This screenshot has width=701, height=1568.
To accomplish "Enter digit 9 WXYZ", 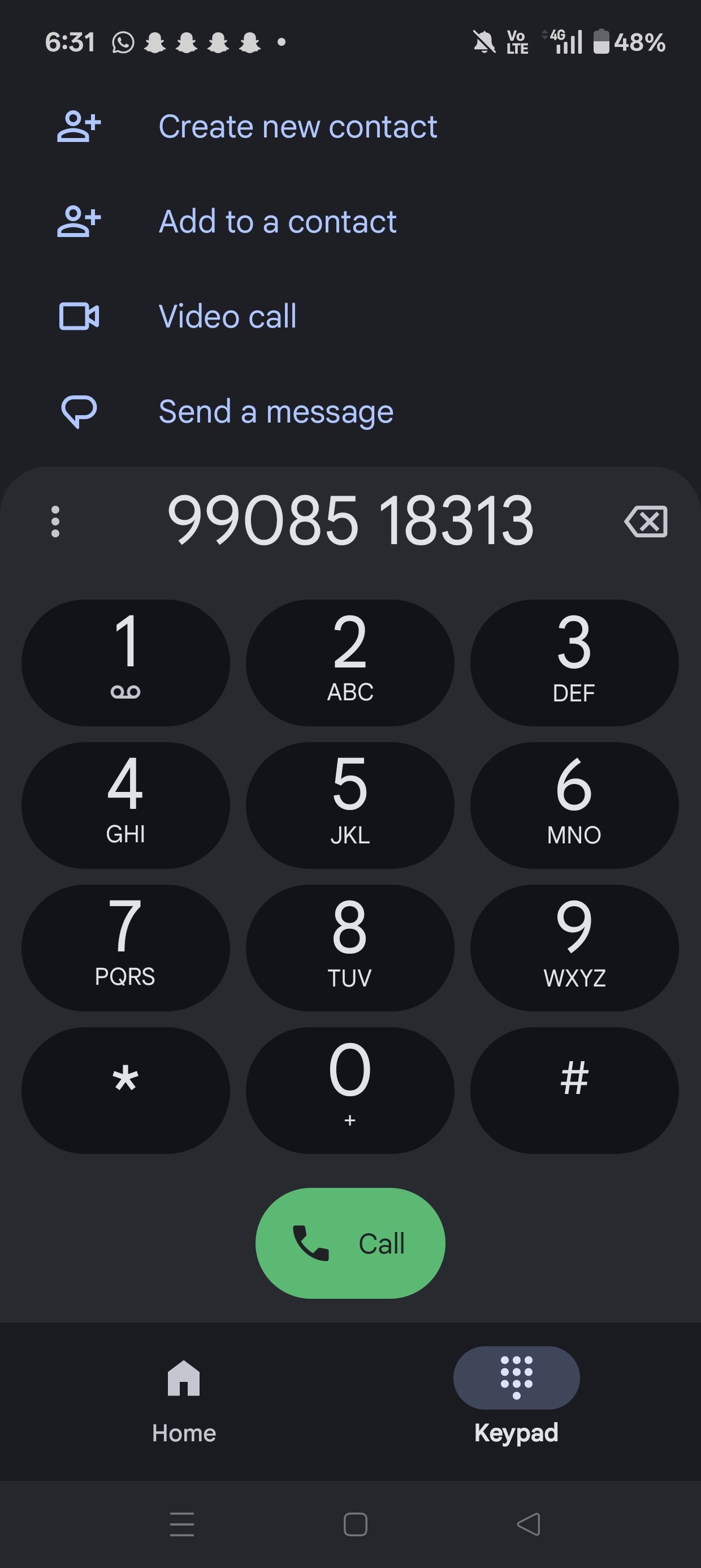I will click(574, 947).
